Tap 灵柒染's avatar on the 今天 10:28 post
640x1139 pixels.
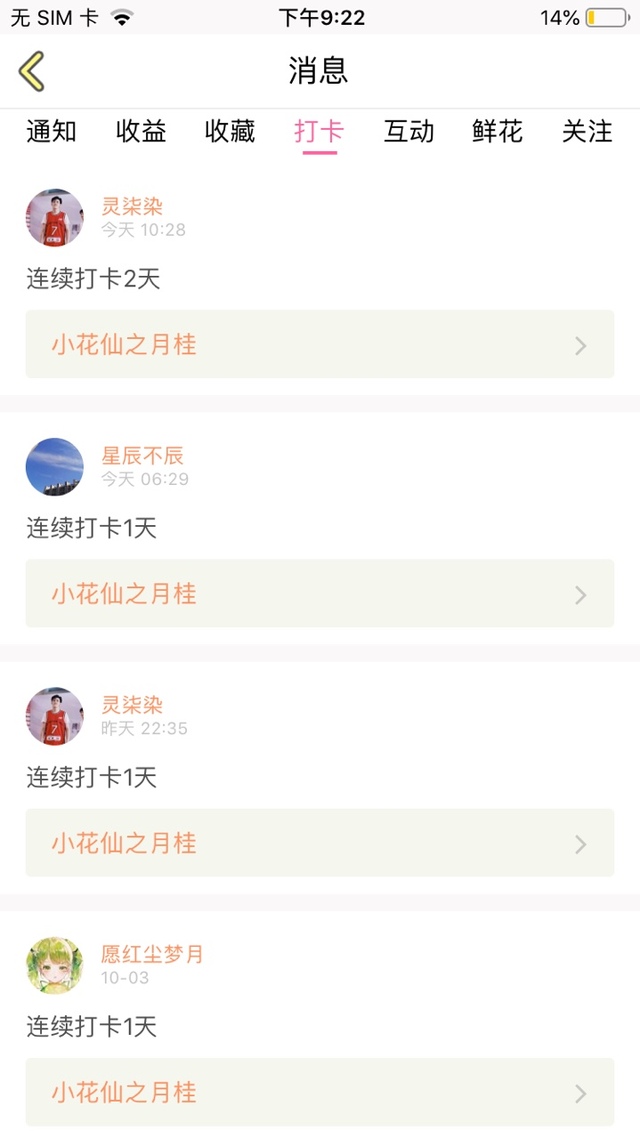[x=55, y=218]
